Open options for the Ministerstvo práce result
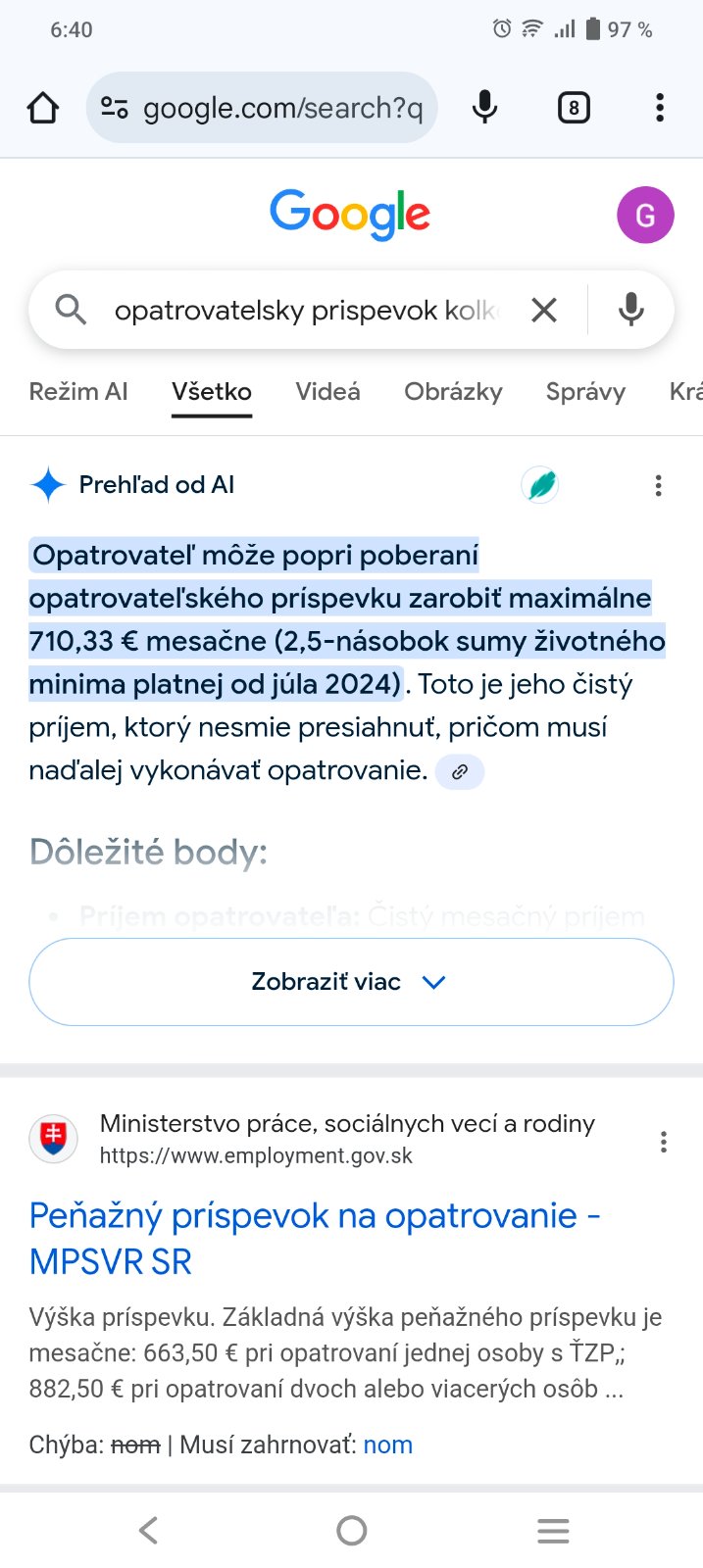Screen dimensions: 703x1568 (x=664, y=1141)
